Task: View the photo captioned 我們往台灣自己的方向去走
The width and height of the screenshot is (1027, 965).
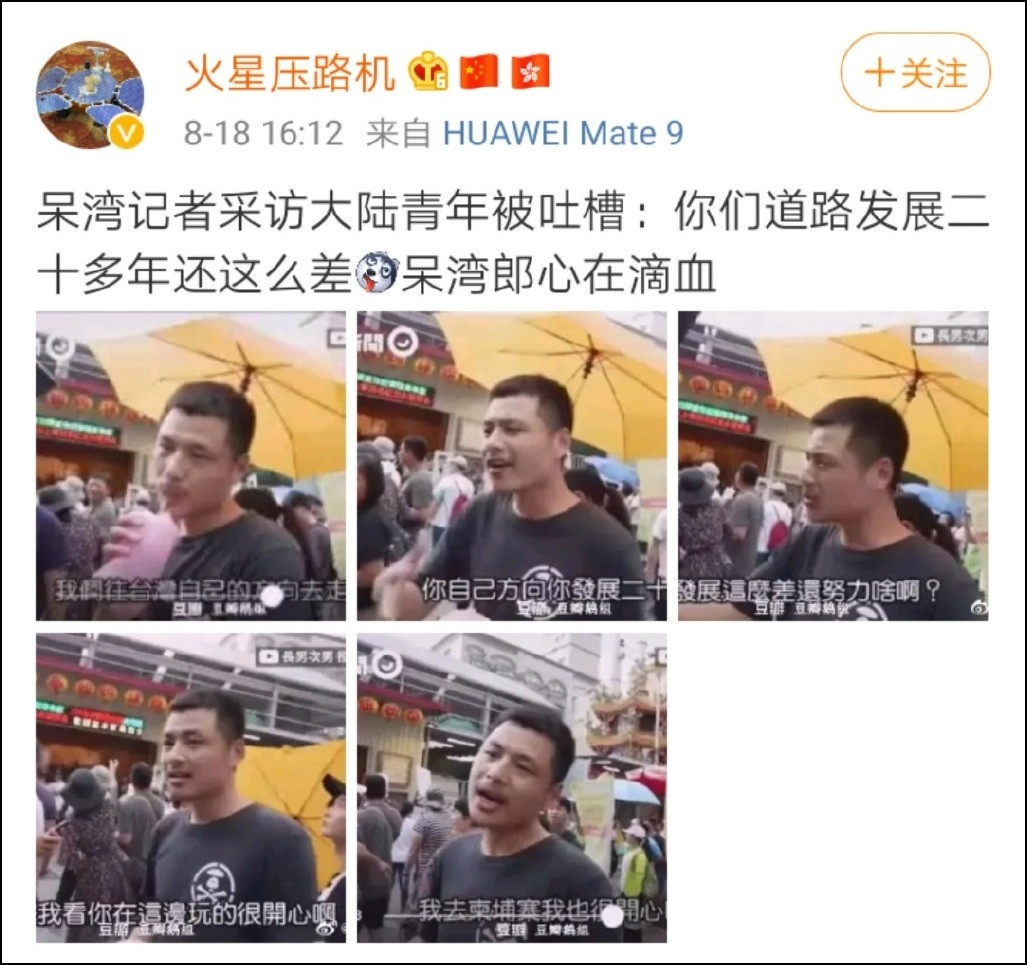Action: [191, 466]
